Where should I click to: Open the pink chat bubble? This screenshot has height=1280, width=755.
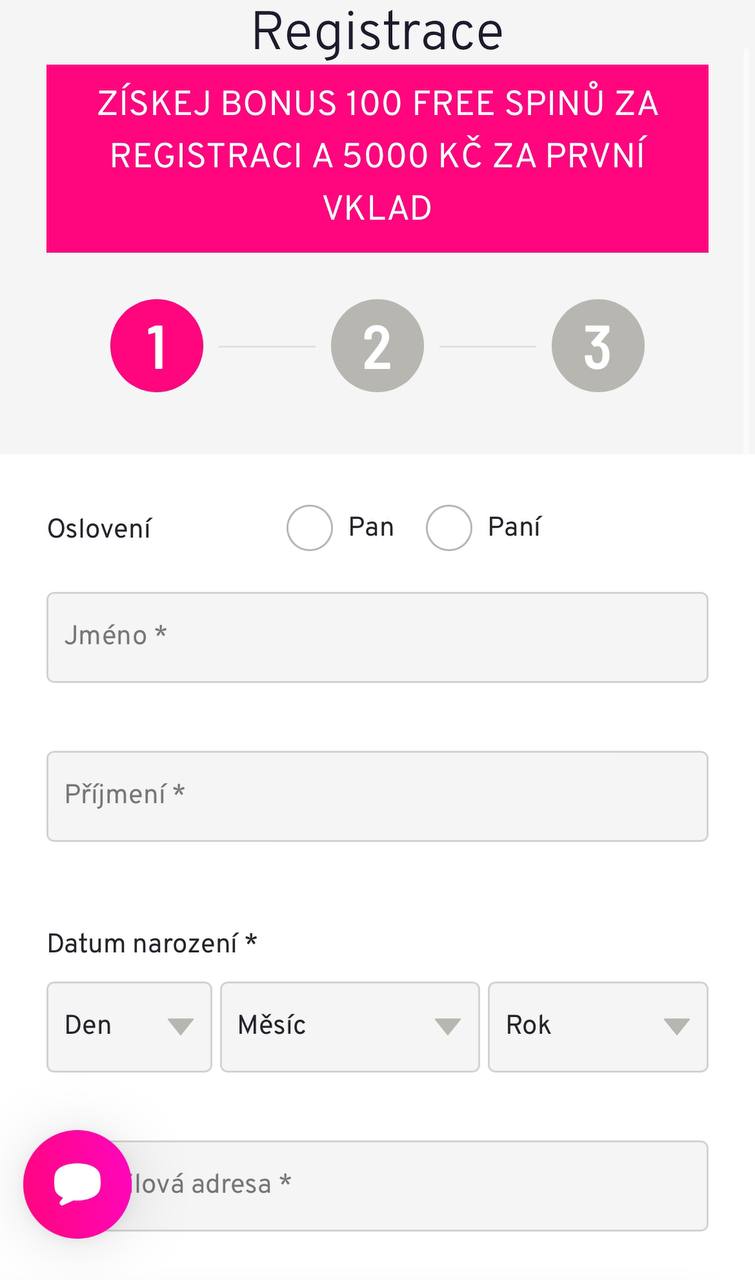[77, 1184]
